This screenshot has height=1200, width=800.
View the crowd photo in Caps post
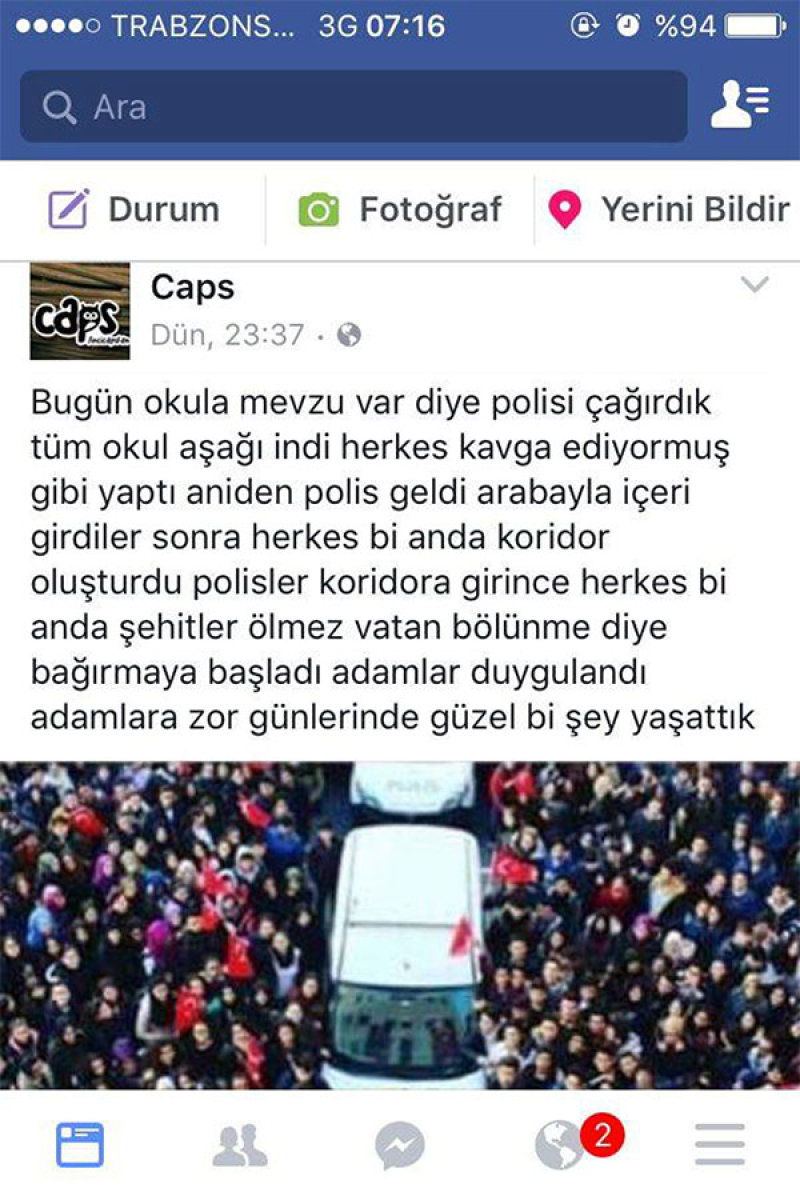click(400, 925)
